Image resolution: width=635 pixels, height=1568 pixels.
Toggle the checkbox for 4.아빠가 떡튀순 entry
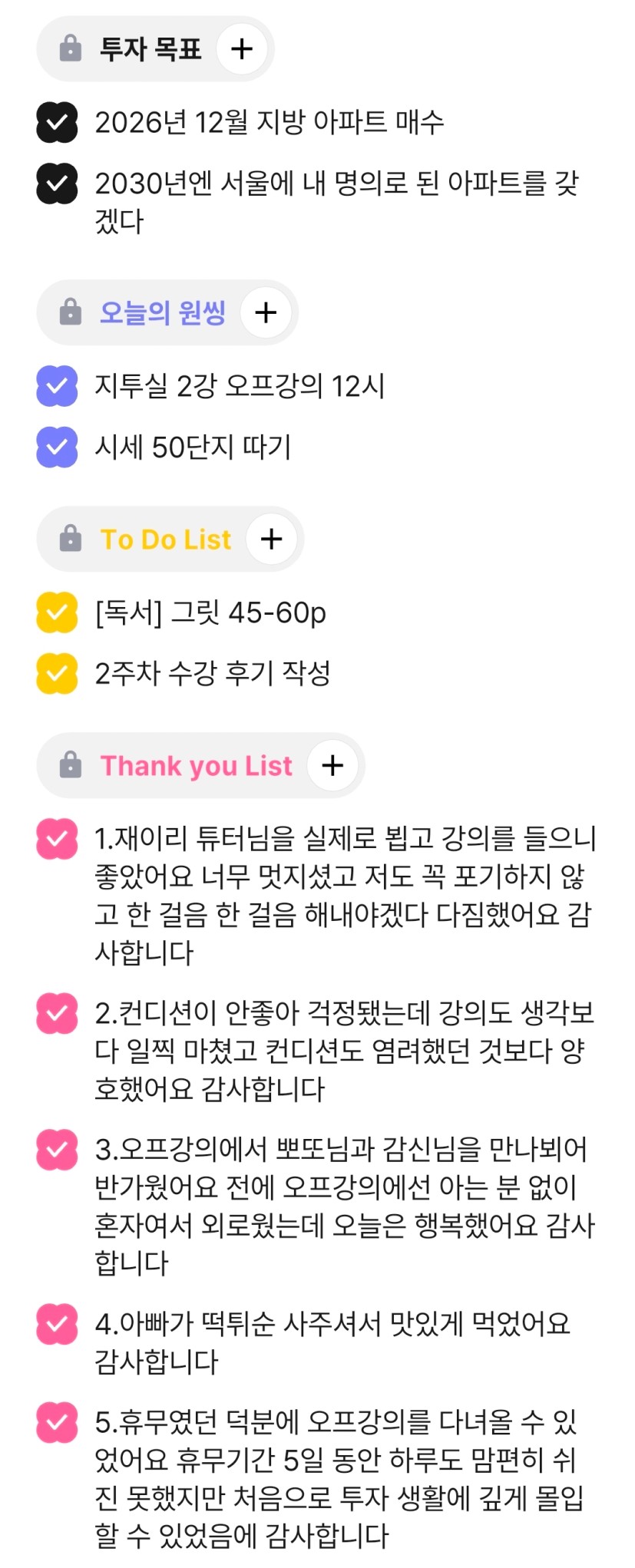tap(57, 1324)
